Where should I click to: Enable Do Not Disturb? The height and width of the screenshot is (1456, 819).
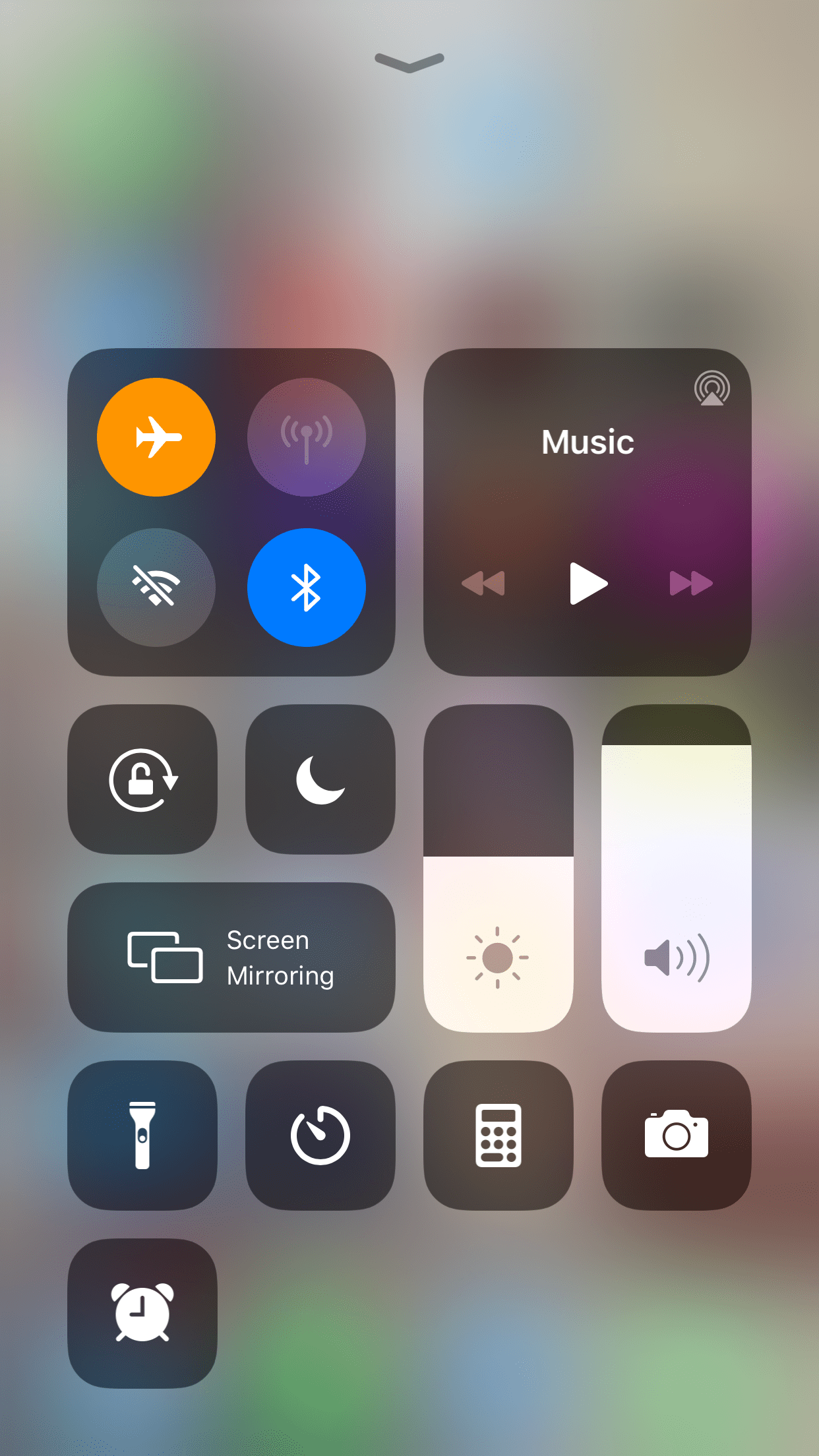pyautogui.click(x=320, y=779)
